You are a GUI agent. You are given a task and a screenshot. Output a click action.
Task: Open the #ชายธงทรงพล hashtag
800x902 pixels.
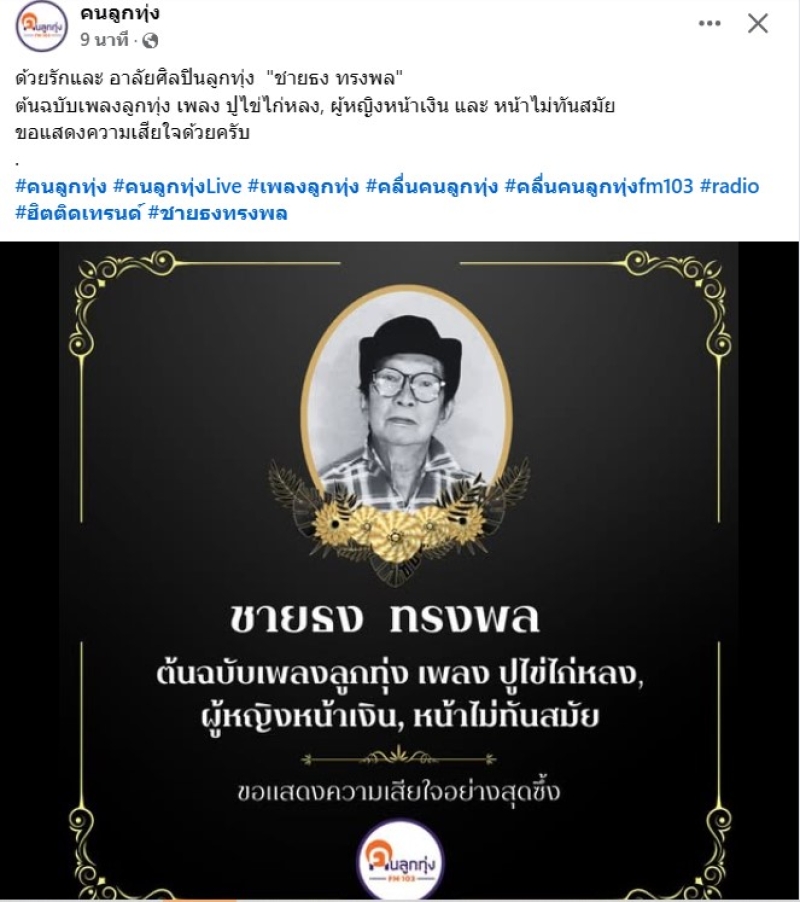click(x=217, y=212)
